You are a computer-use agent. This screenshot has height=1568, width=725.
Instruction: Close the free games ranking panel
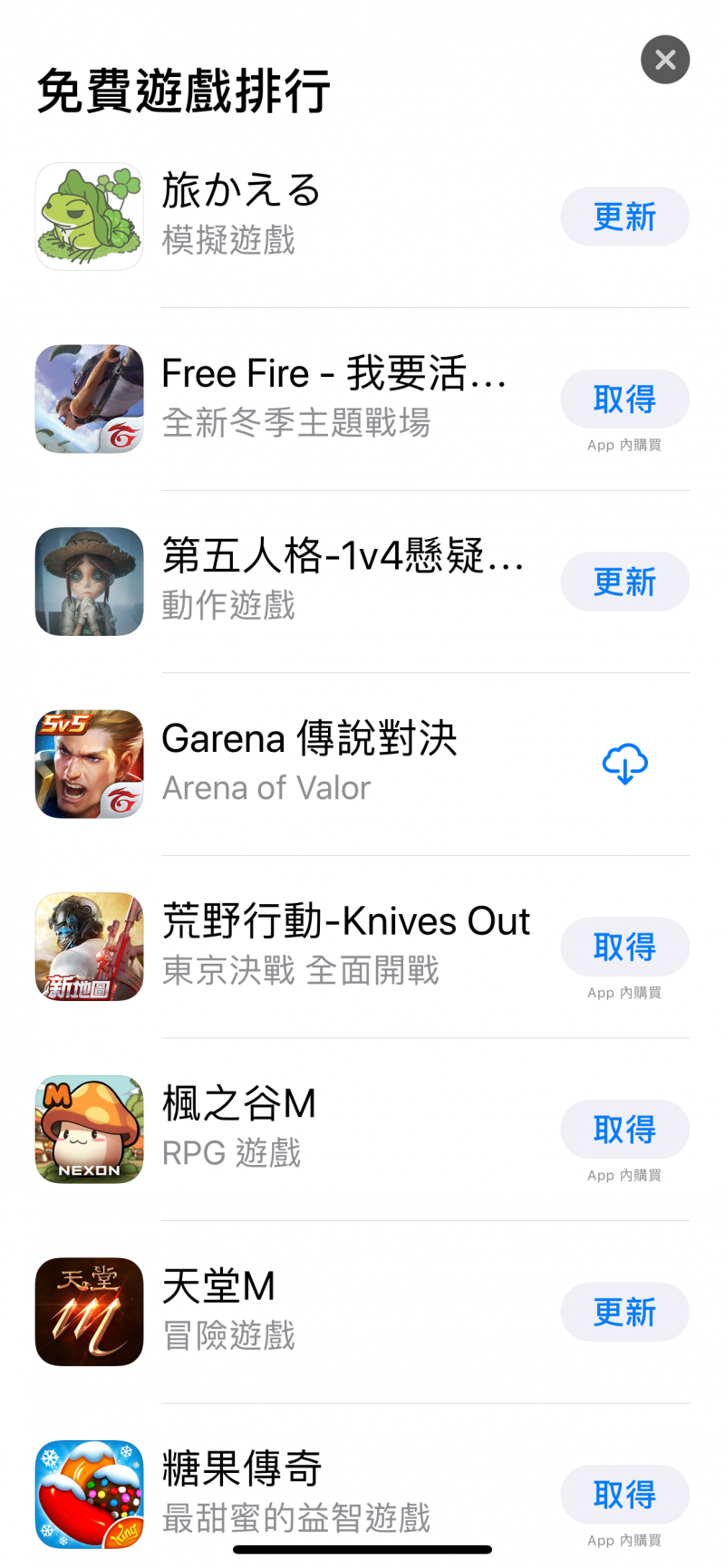665,60
